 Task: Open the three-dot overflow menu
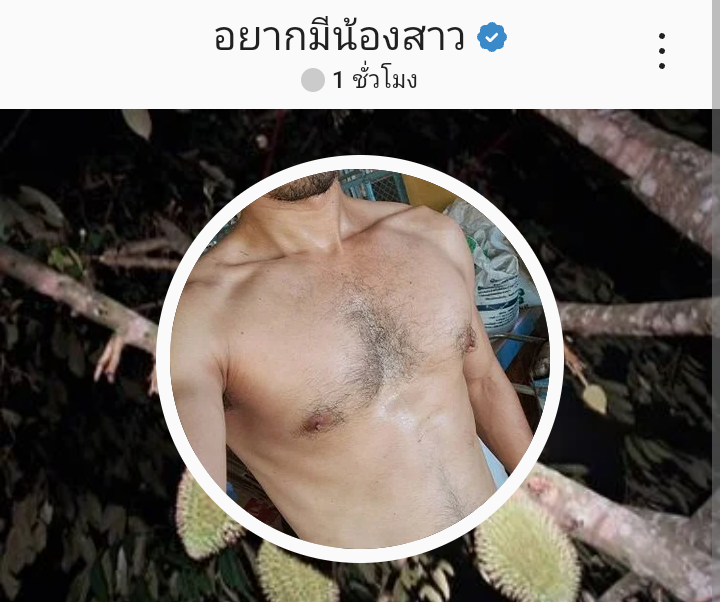(x=661, y=51)
